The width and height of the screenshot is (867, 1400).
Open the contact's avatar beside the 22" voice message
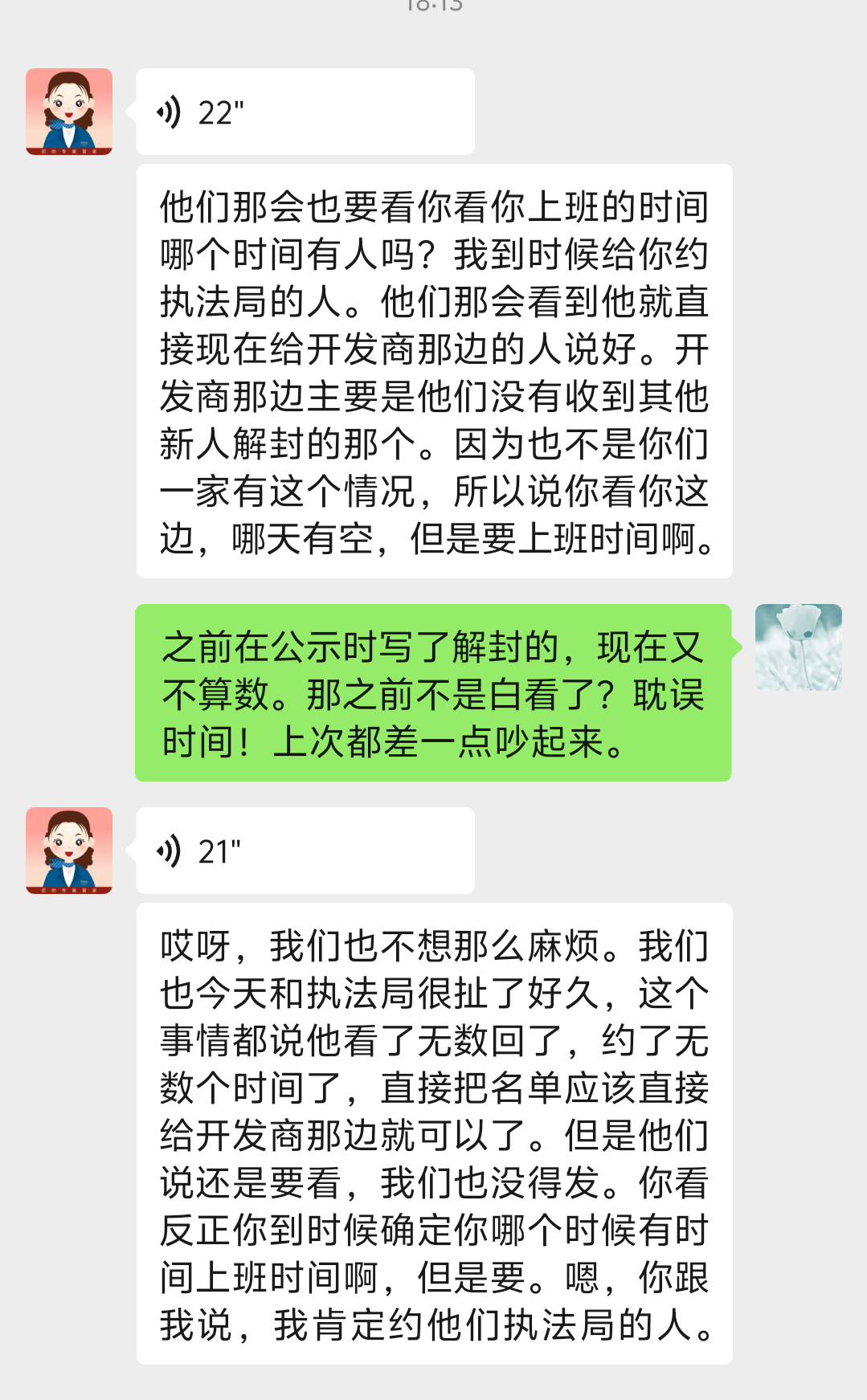[69, 112]
